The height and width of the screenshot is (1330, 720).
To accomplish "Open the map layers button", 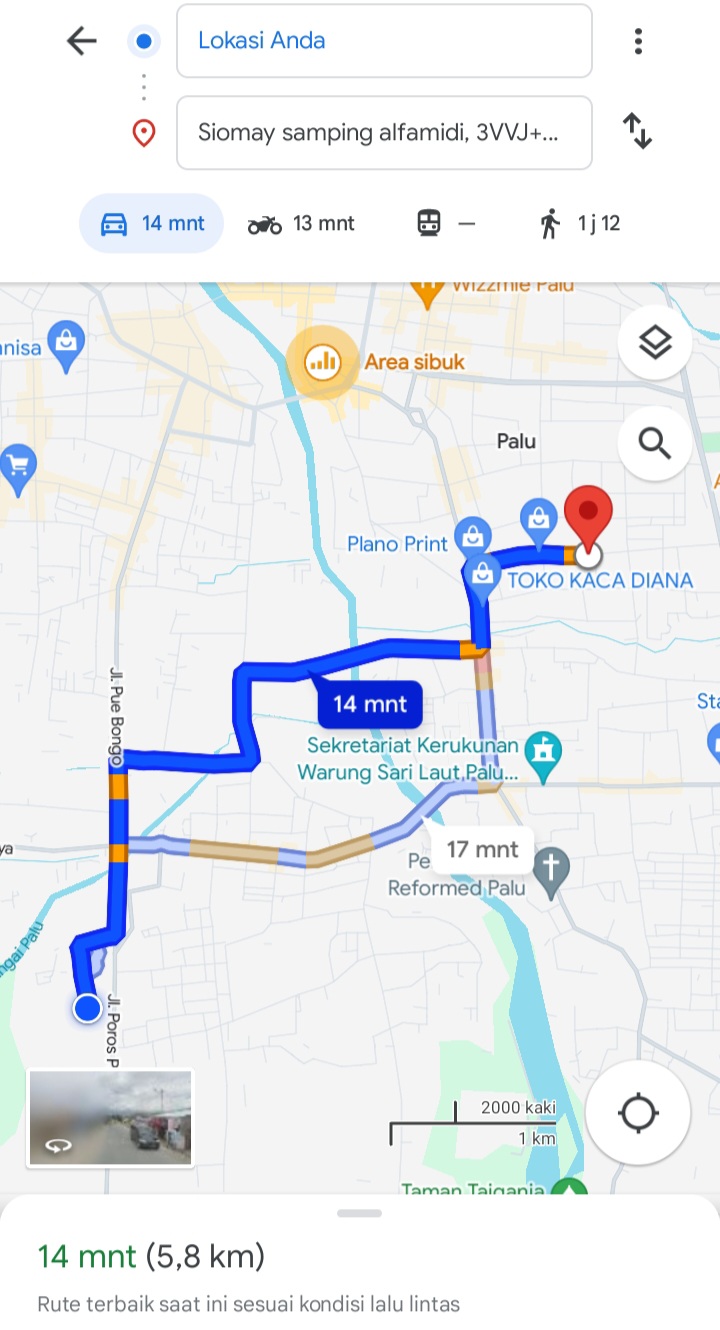I will 655,343.
